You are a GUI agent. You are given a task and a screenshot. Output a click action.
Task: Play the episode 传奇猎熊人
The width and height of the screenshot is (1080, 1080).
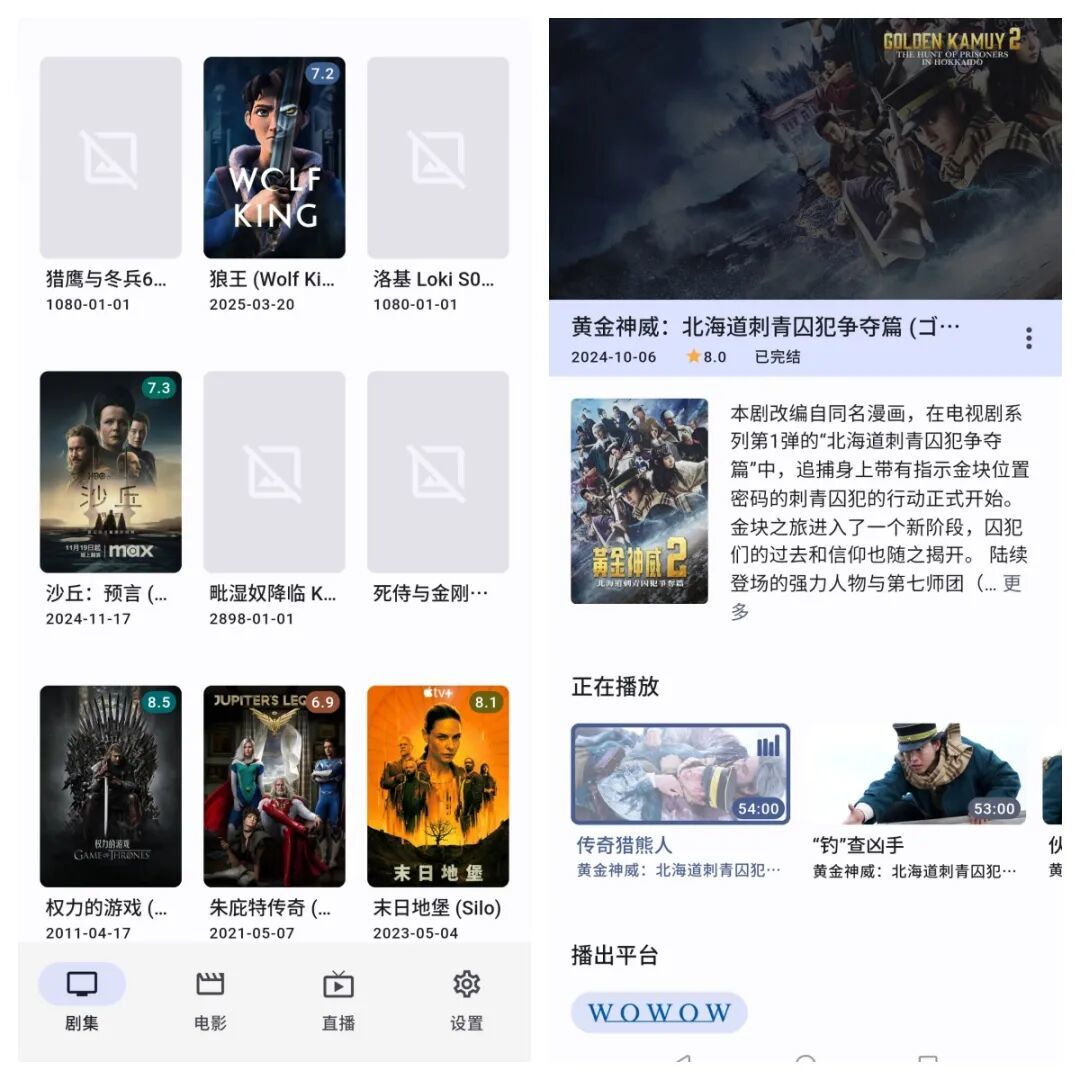click(680, 773)
